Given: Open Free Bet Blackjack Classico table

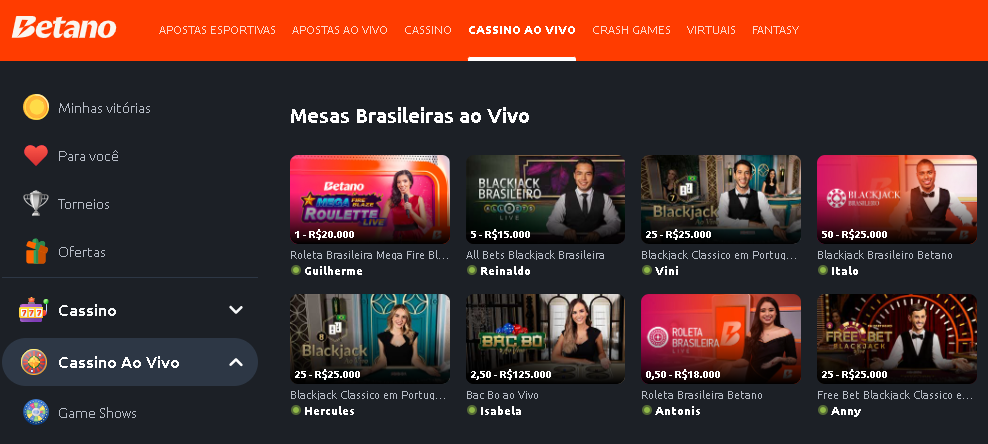Looking at the screenshot, I should pos(896,338).
